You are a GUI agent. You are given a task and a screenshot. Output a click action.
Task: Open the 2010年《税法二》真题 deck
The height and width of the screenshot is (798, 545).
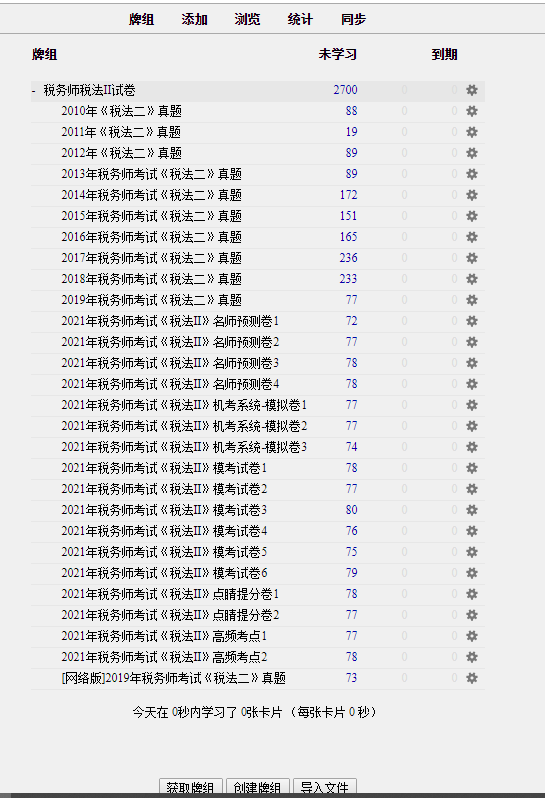(122, 111)
